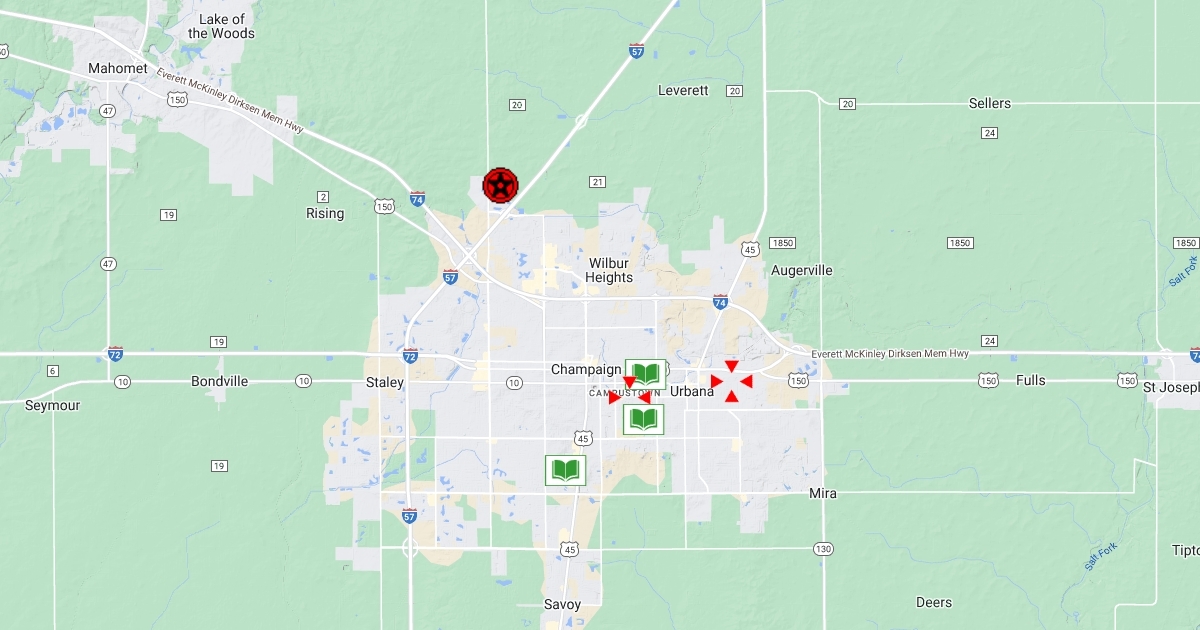Tap the red star marker near I-57
This screenshot has width=1200, height=630.
(x=500, y=185)
